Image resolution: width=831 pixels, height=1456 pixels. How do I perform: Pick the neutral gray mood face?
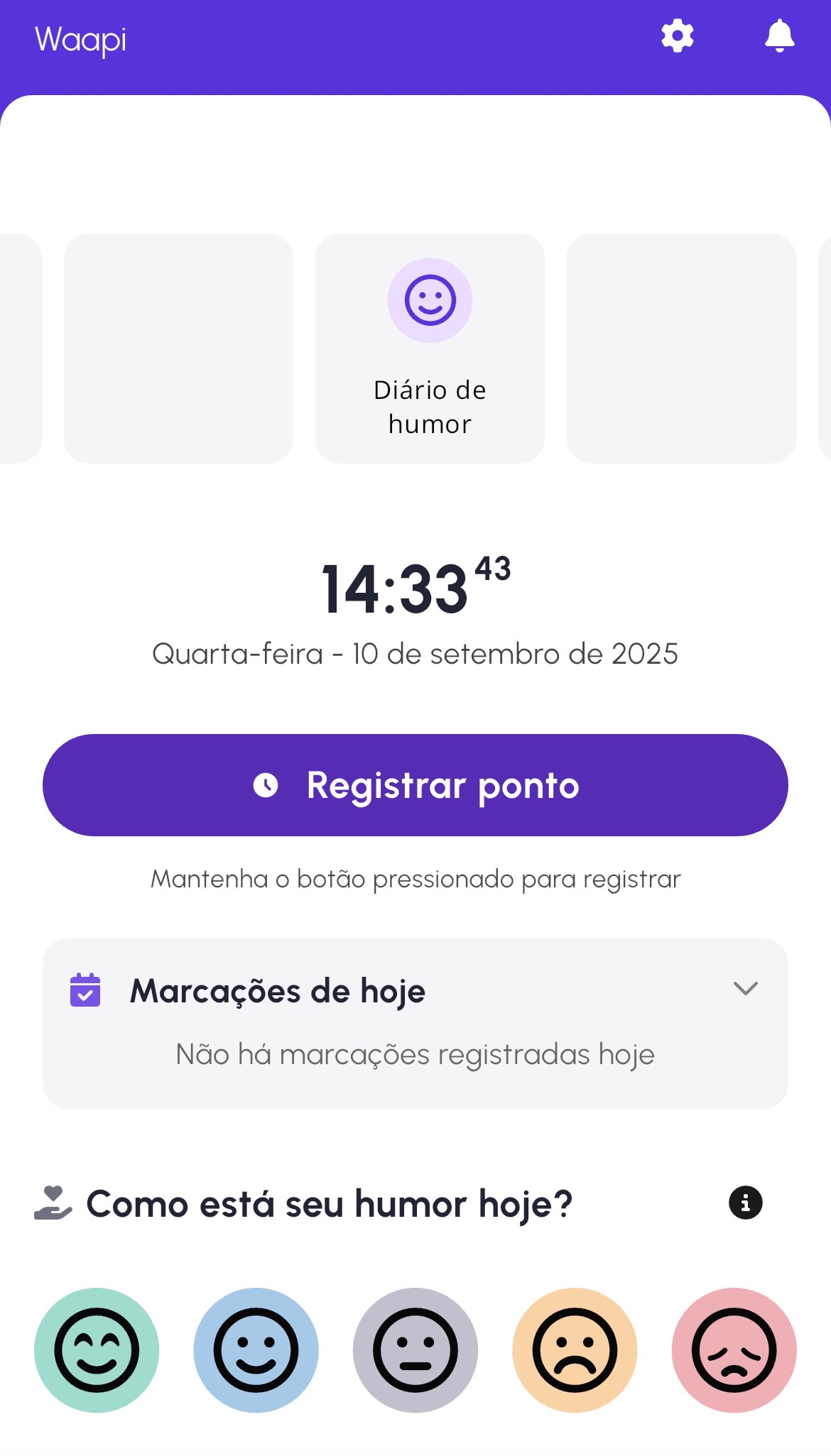(x=415, y=1350)
